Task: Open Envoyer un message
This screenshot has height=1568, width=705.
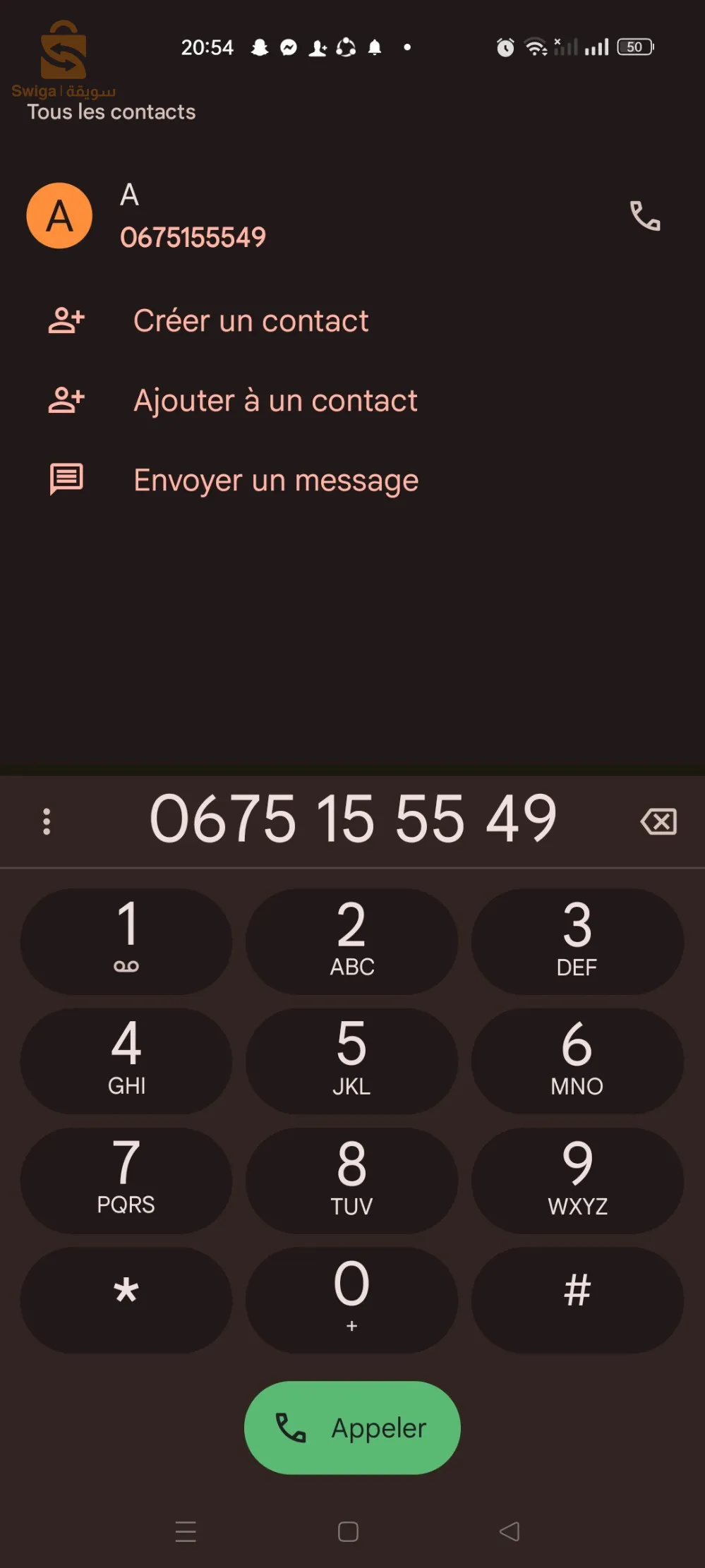Action: [x=276, y=481]
